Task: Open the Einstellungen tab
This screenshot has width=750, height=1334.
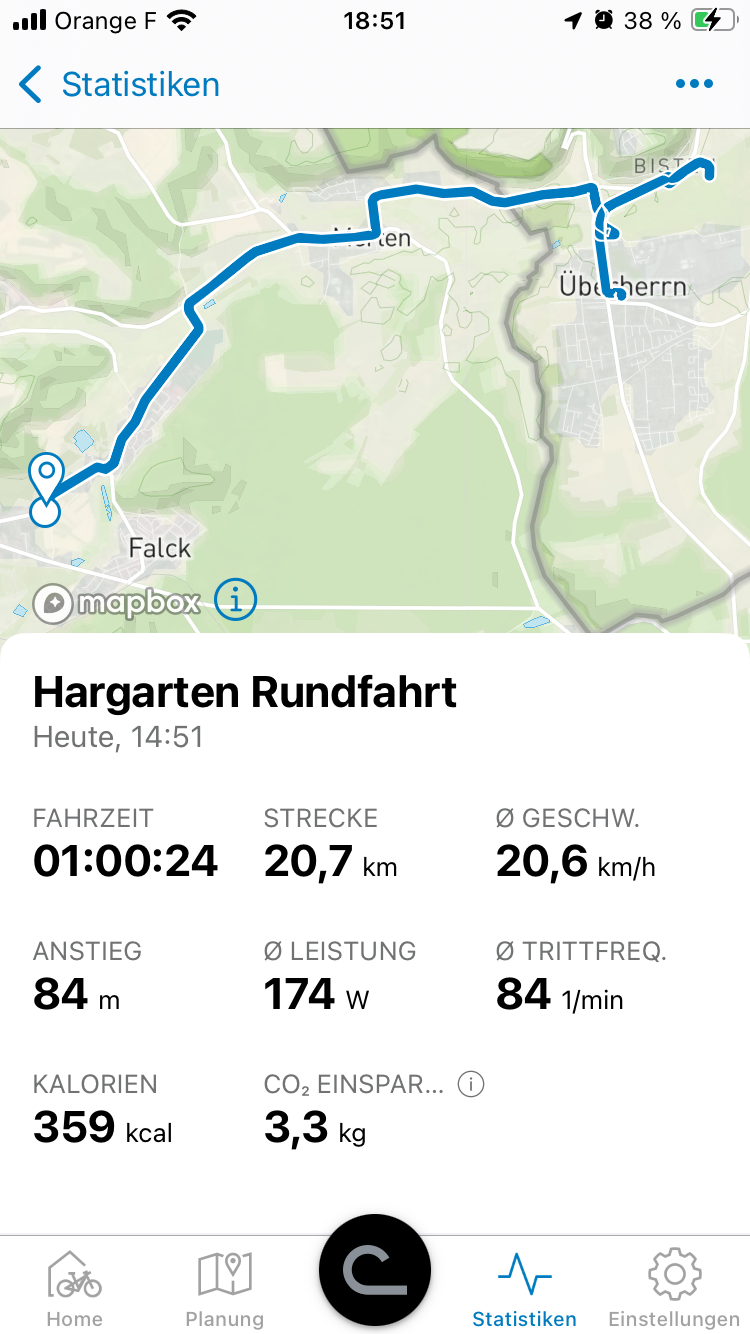Action: pyautogui.click(x=674, y=1288)
